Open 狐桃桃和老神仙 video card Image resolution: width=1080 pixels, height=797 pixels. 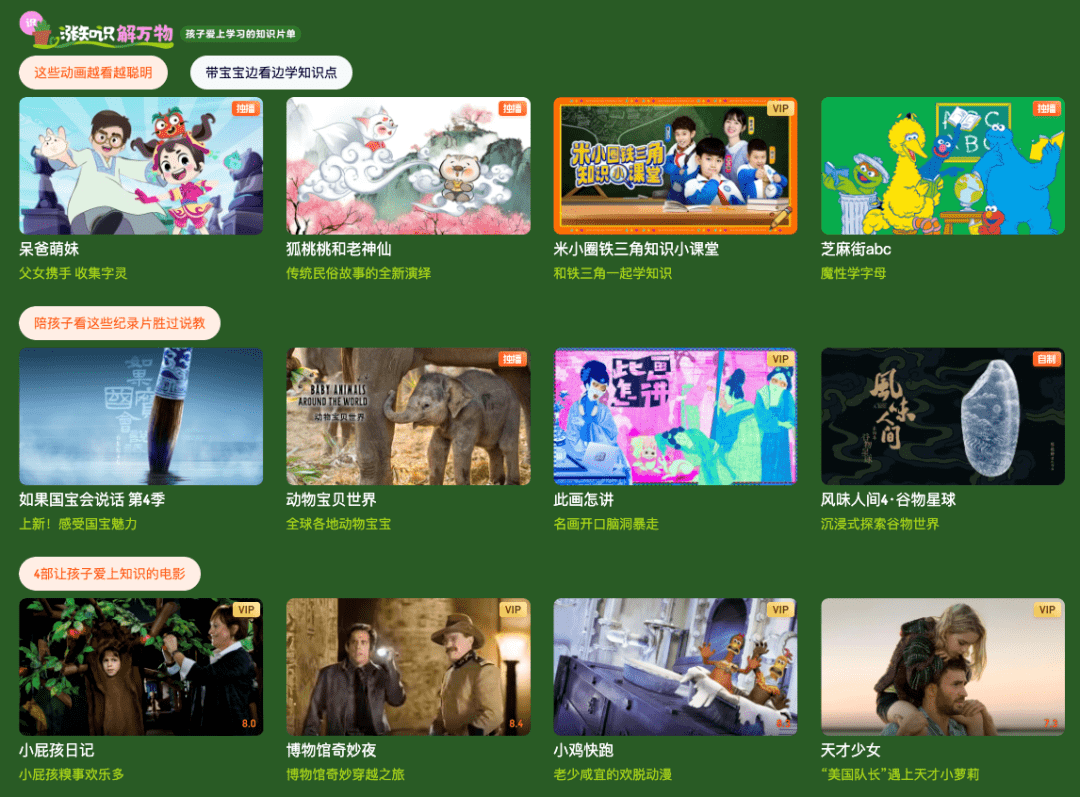pyautogui.click(x=408, y=166)
